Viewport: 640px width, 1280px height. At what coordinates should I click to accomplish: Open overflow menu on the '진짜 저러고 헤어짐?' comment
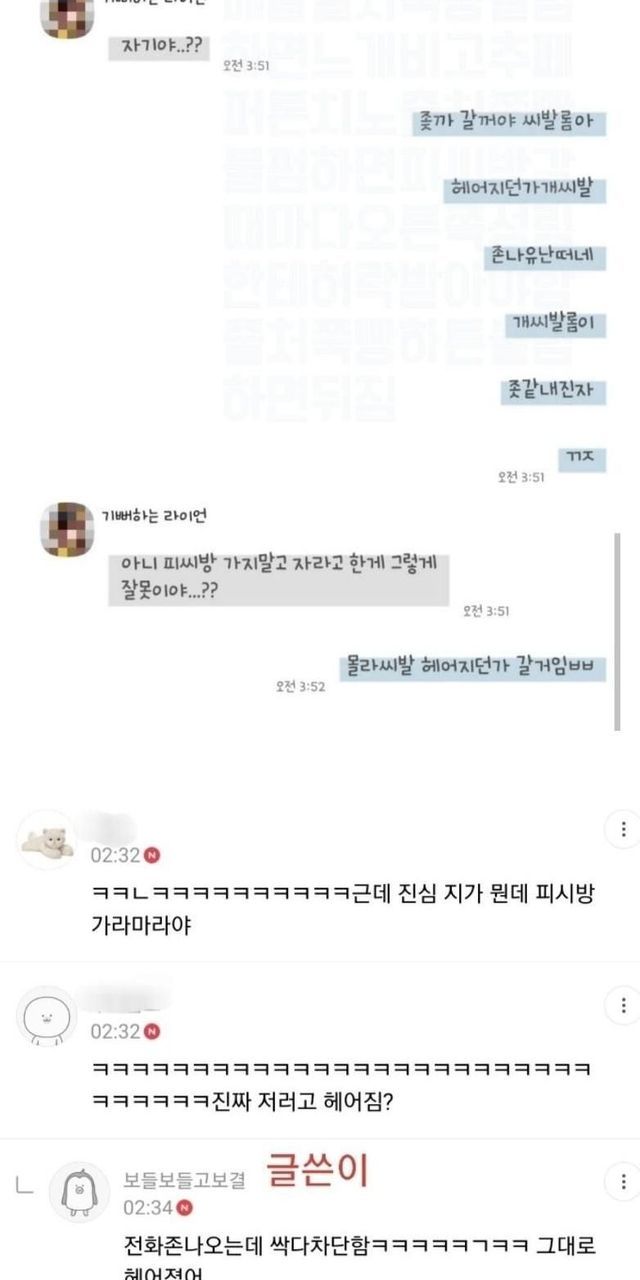click(622, 1001)
